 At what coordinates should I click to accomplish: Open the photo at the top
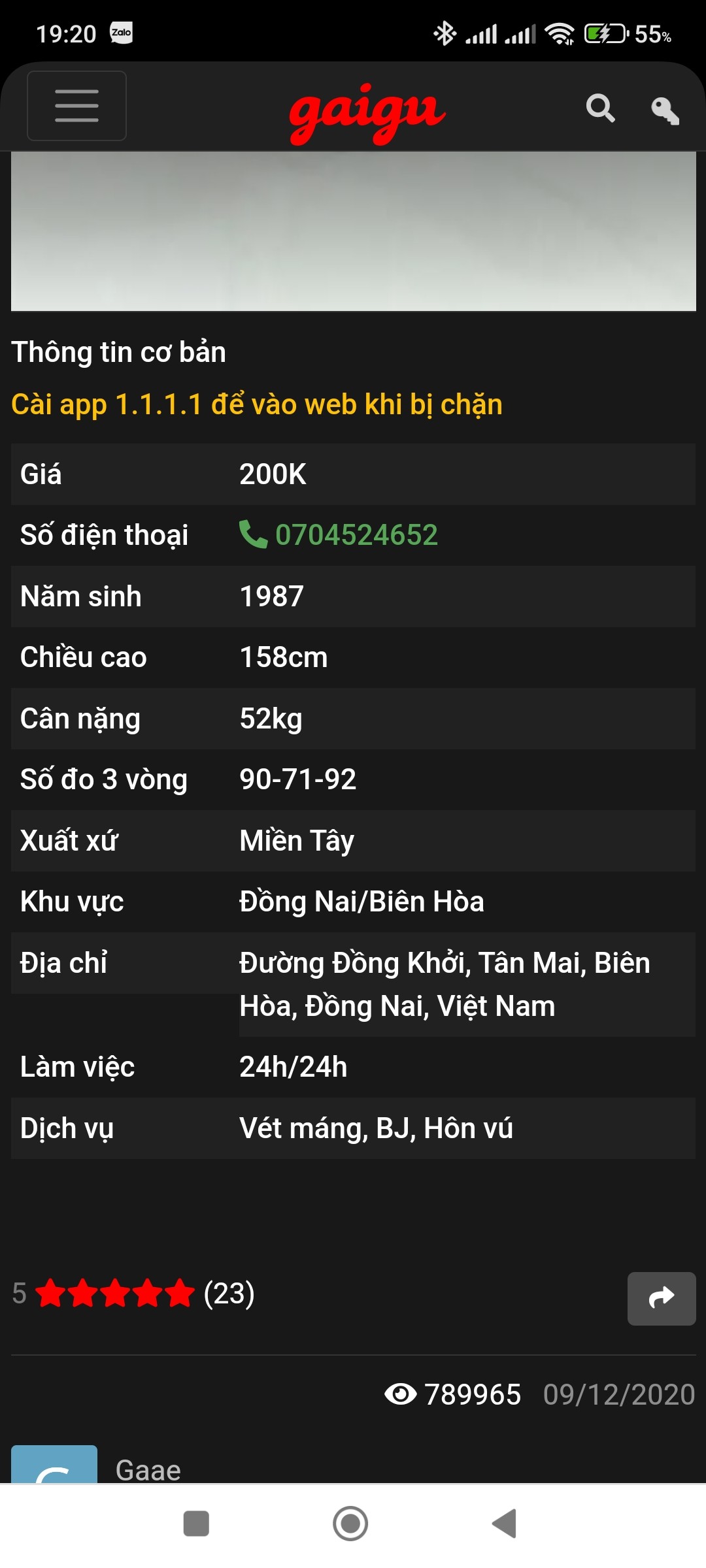[x=354, y=231]
